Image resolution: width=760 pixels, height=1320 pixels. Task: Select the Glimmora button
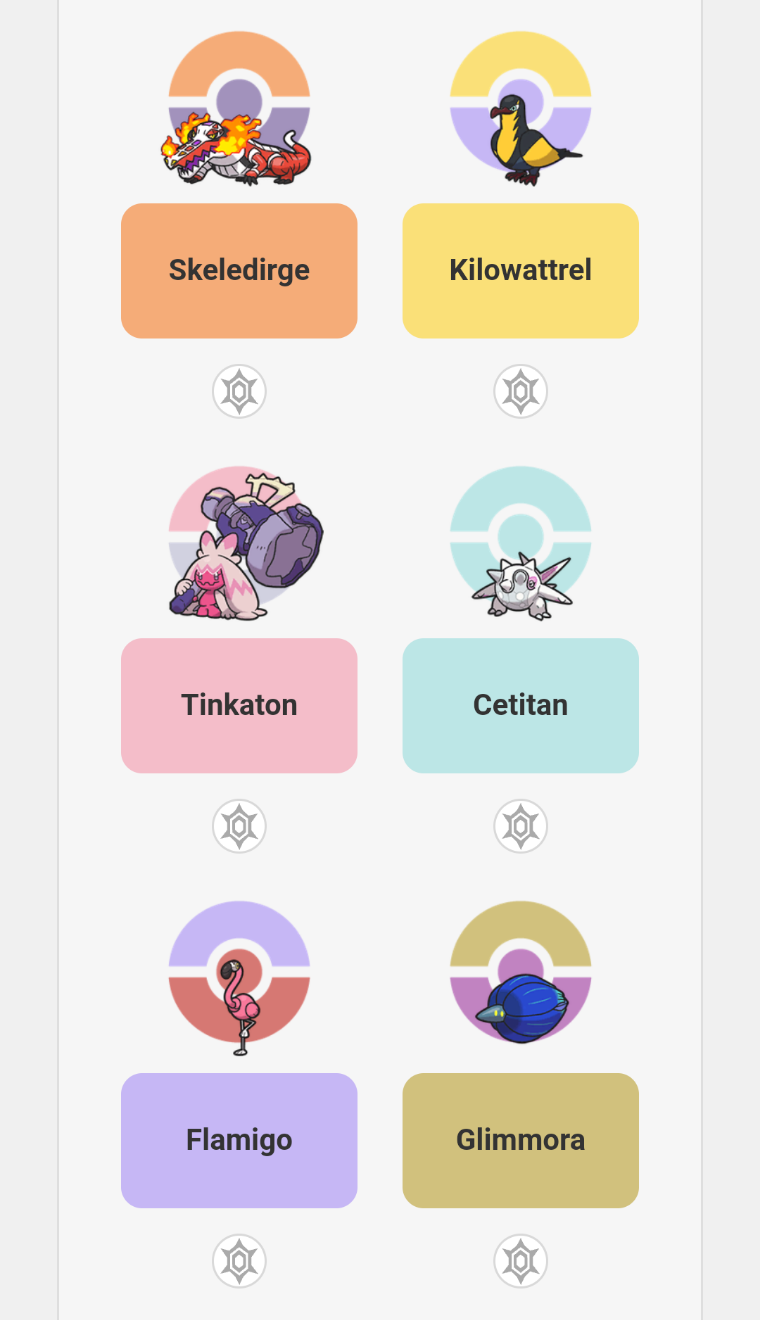(520, 1141)
